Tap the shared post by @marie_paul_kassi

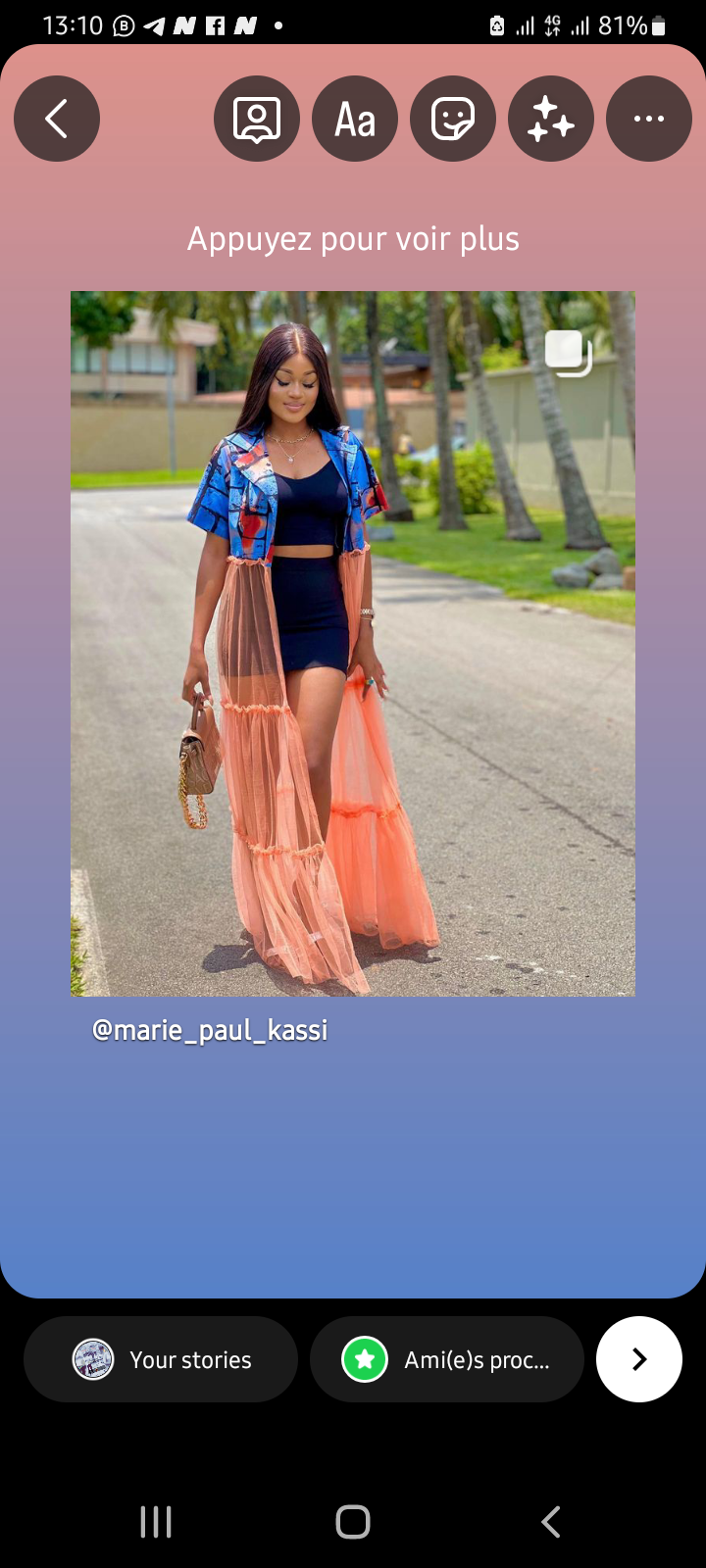click(x=353, y=644)
